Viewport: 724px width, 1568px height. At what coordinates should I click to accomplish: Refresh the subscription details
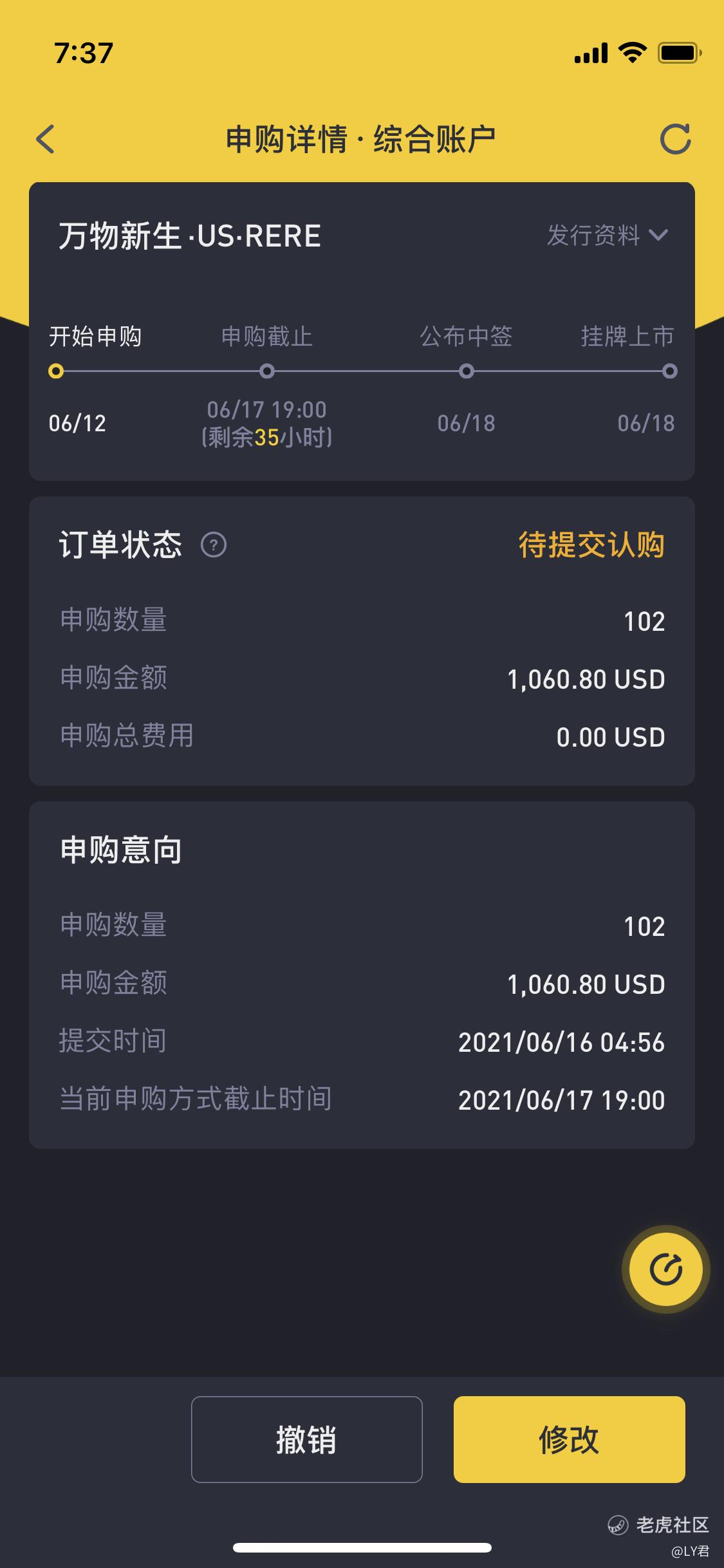pos(676,139)
